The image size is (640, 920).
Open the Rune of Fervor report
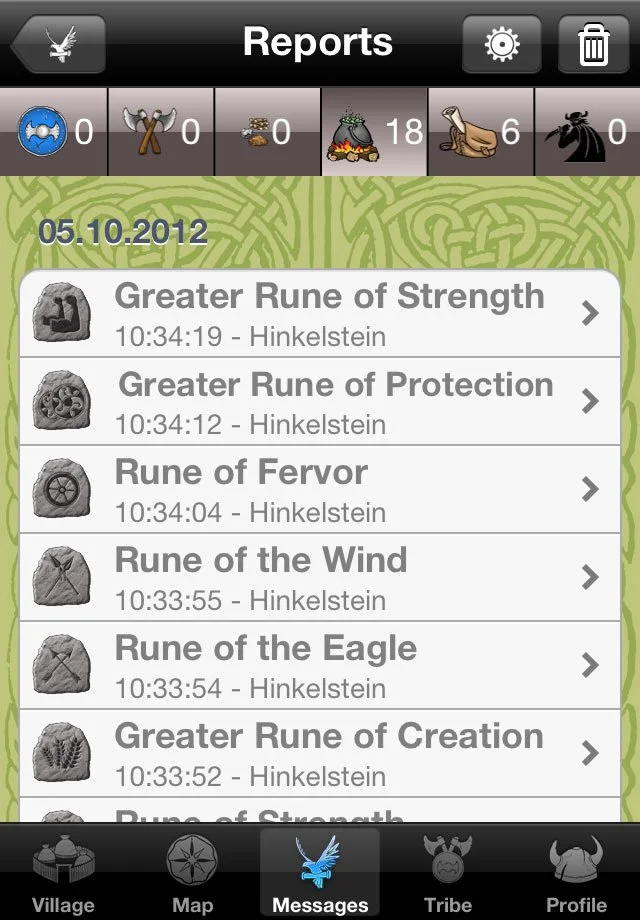320,489
